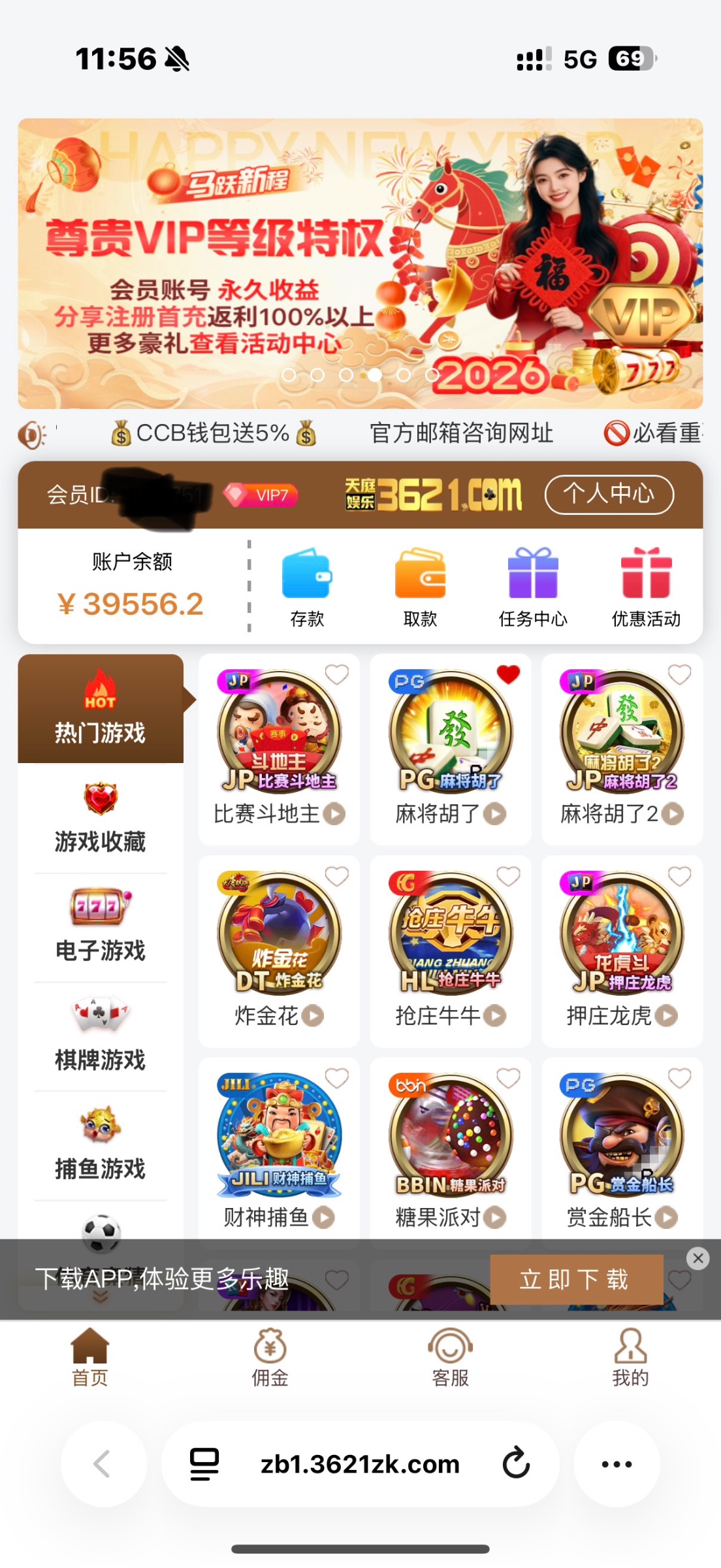
Task: Unfavorite 麻将胡了 via its red heart
Action: pos(508,674)
